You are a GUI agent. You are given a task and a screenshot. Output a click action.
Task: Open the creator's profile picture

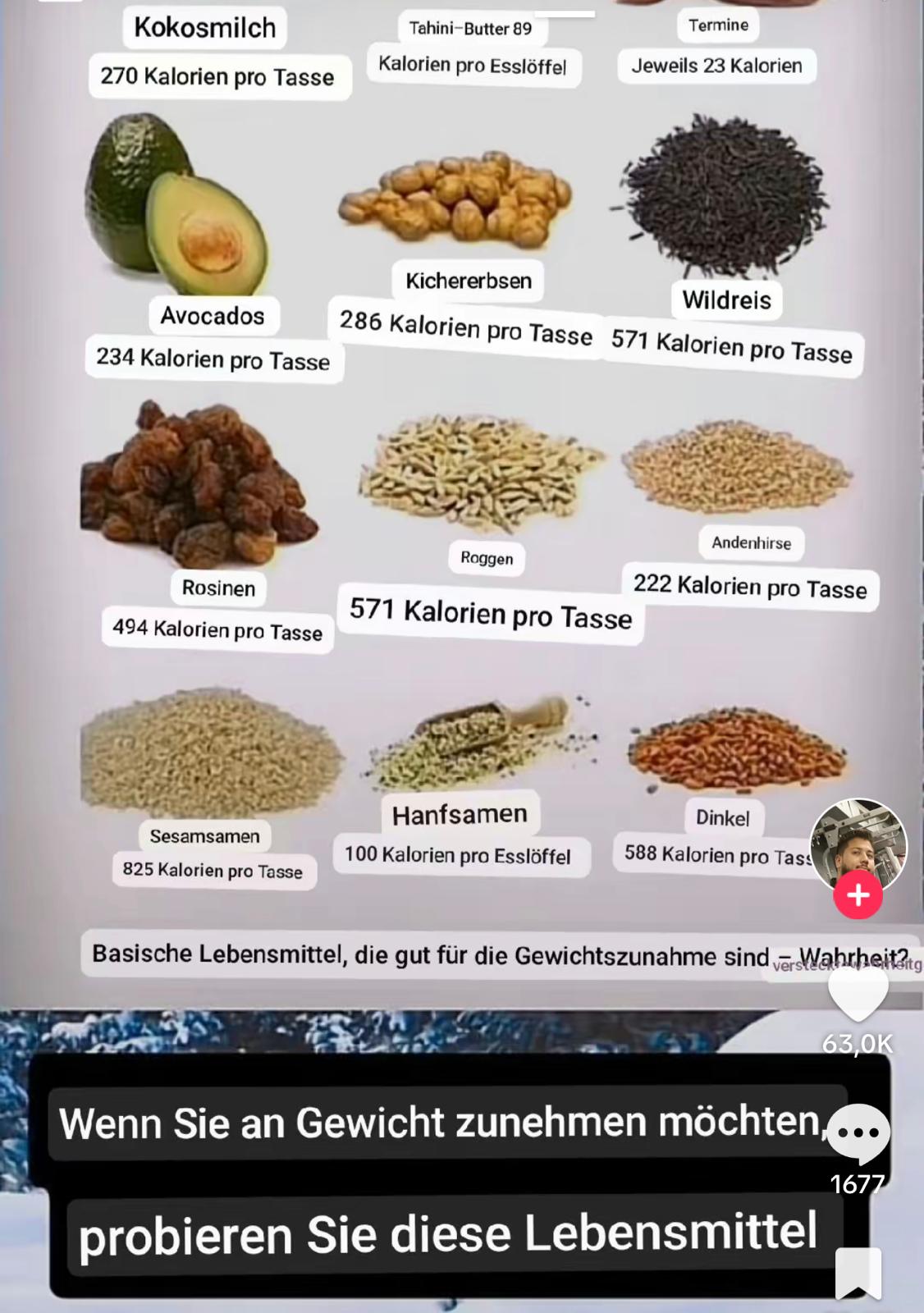coord(858,845)
